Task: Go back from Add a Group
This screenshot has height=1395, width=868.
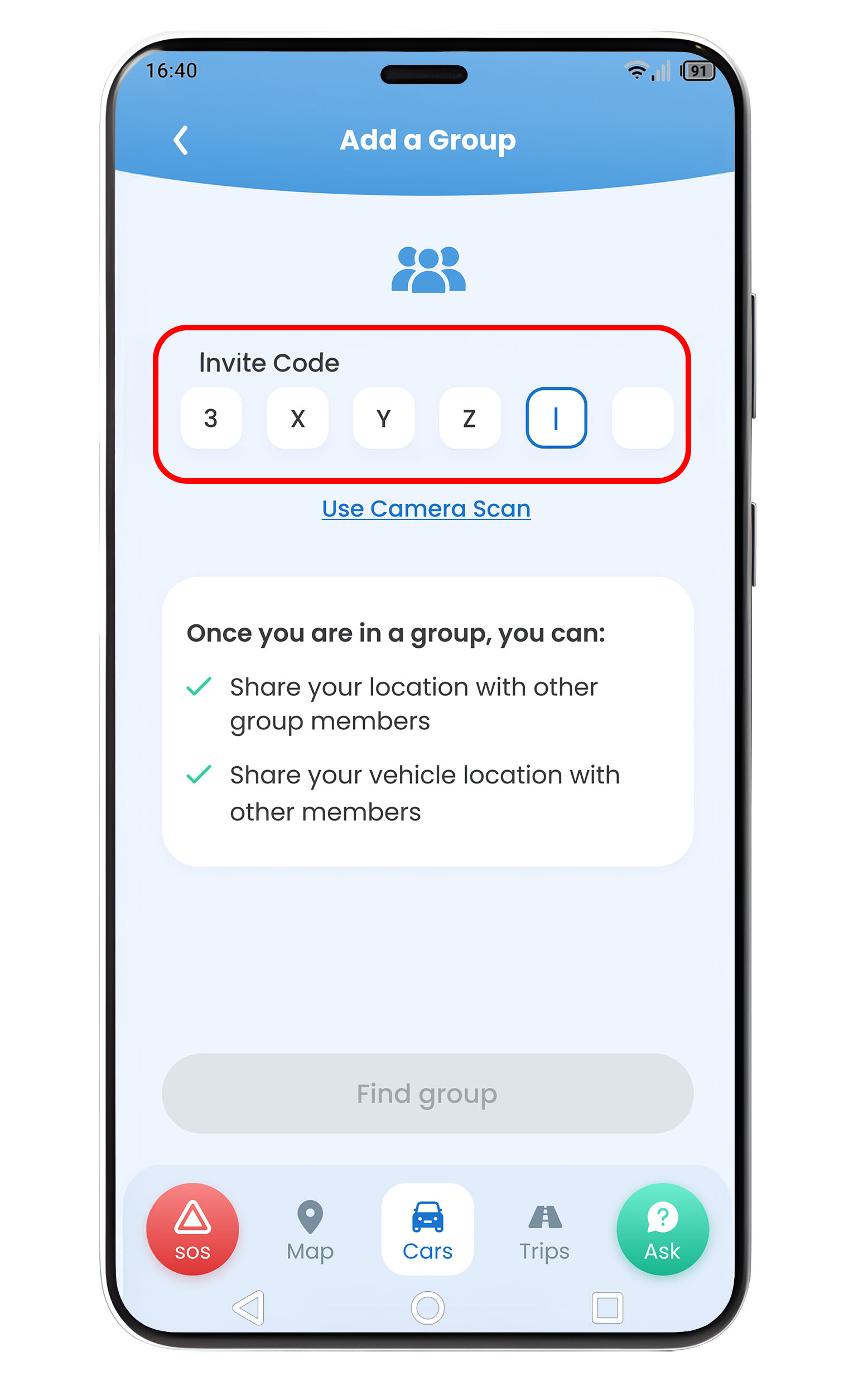Action: click(181, 141)
